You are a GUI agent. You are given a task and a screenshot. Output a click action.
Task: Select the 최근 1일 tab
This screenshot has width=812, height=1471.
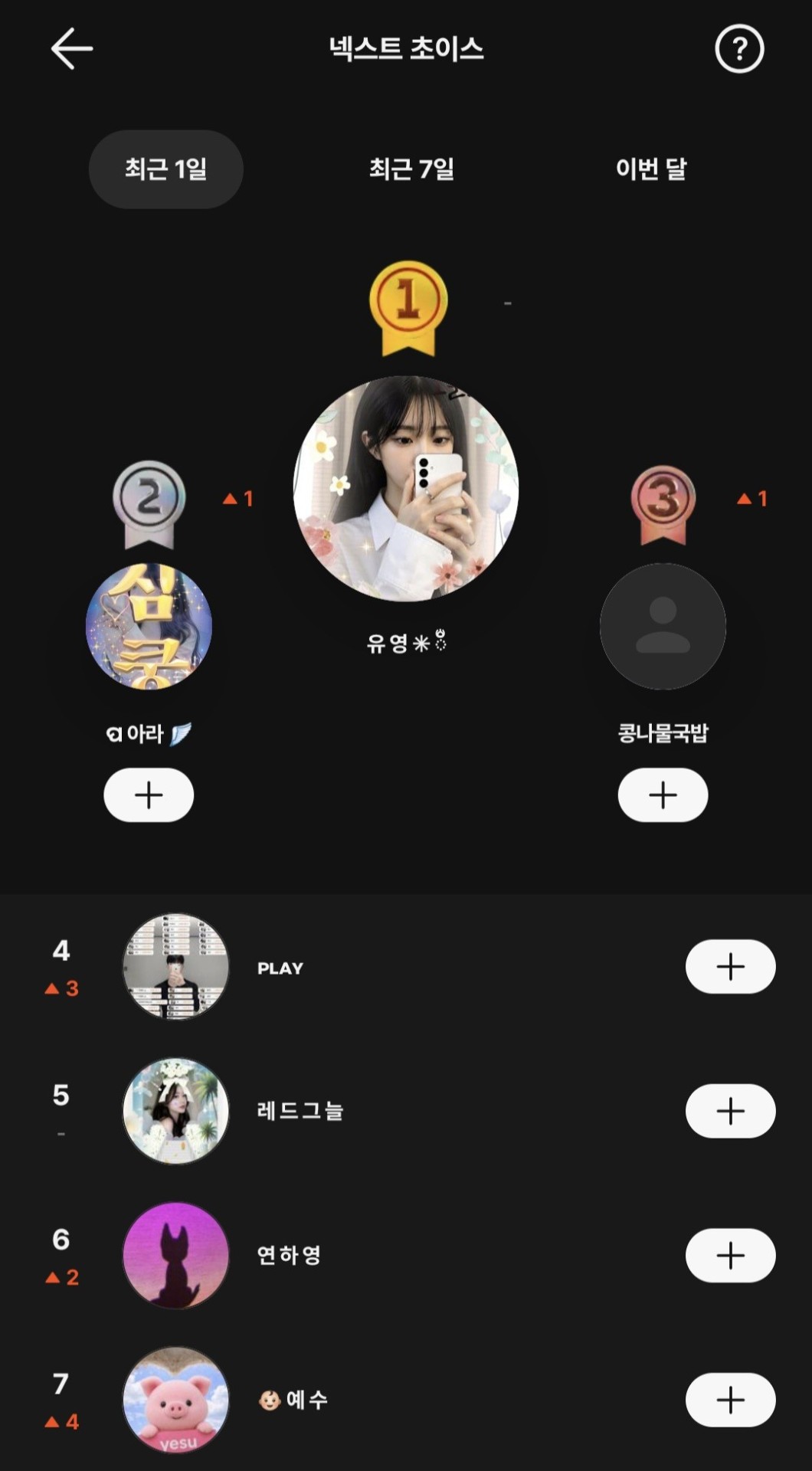click(166, 169)
